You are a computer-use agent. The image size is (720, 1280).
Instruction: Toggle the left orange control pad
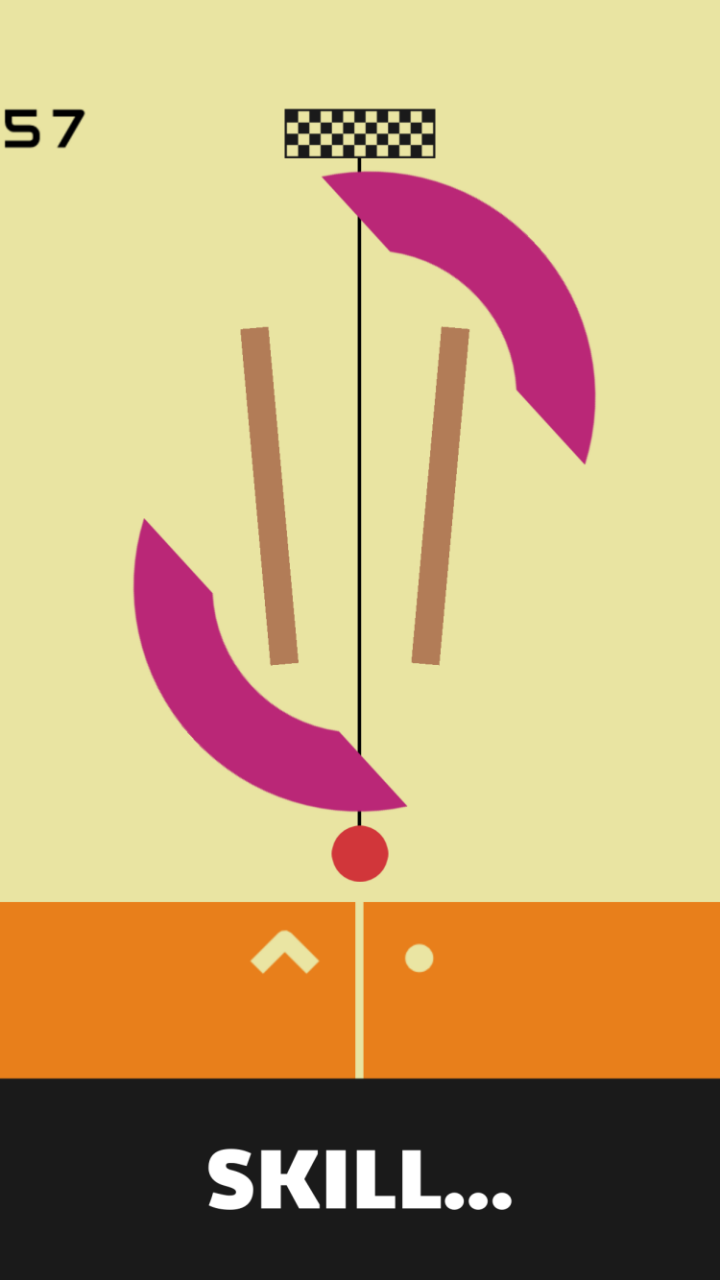point(180,990)
